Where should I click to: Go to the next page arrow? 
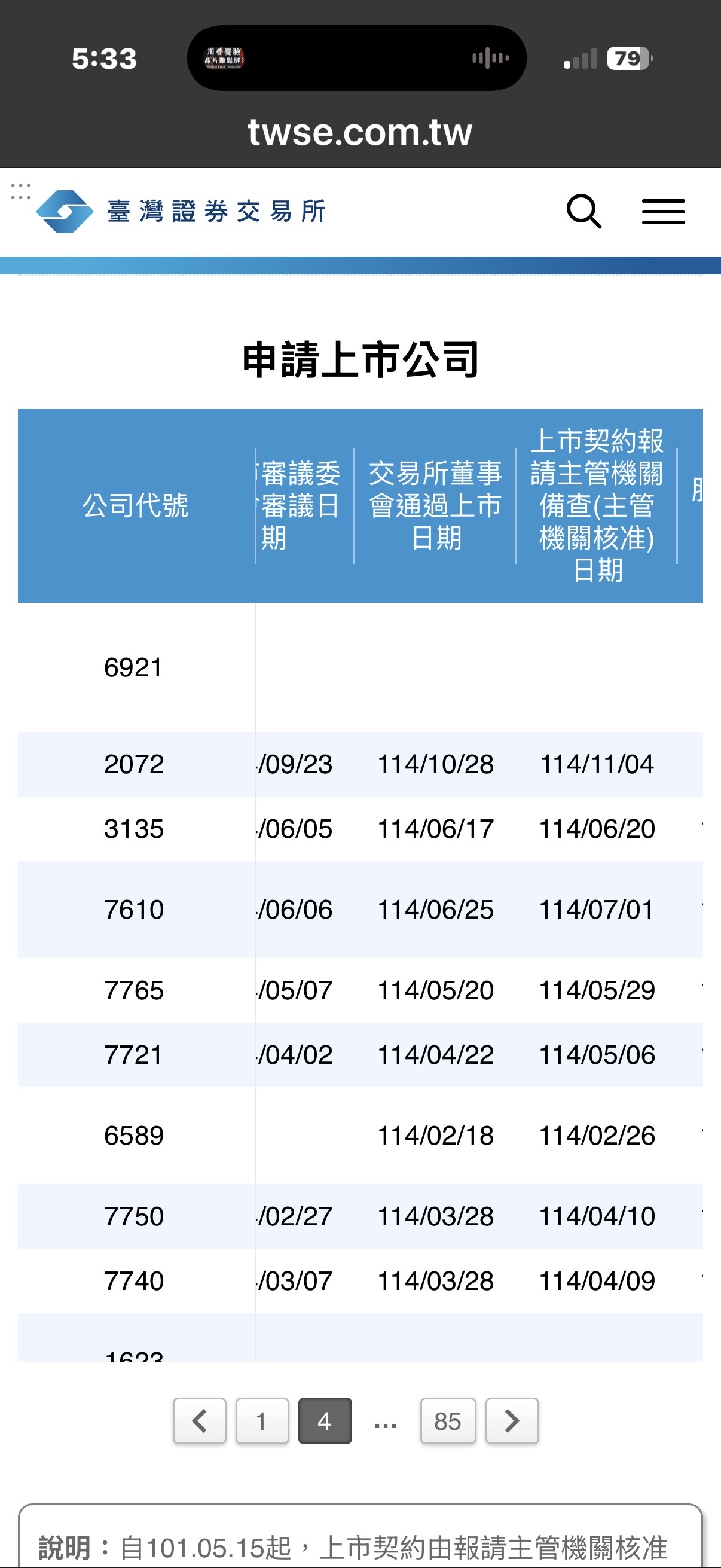(x=512, y=1421)
